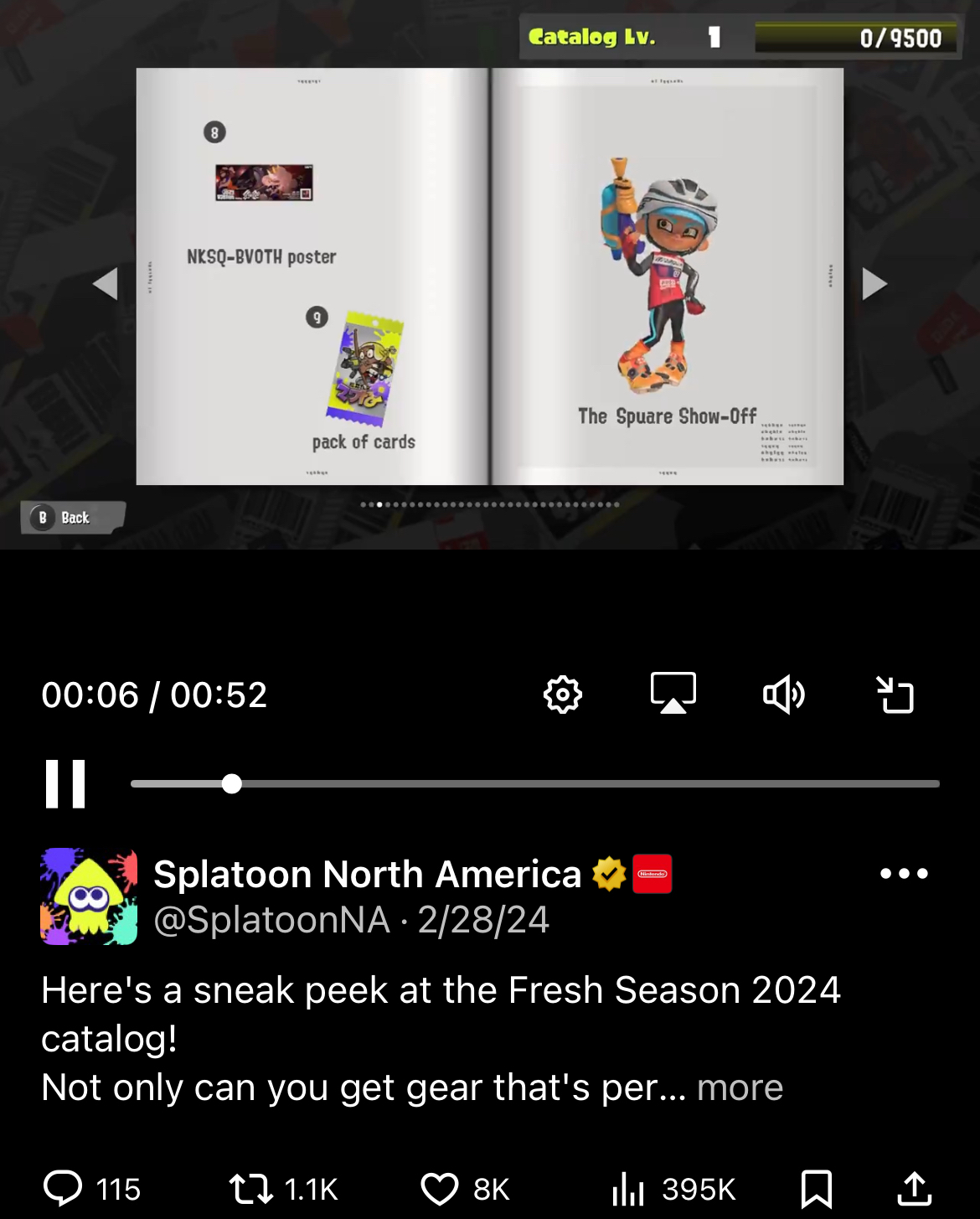Share the post
The image size is (980, 1219).
click(x=914, y=1188)
